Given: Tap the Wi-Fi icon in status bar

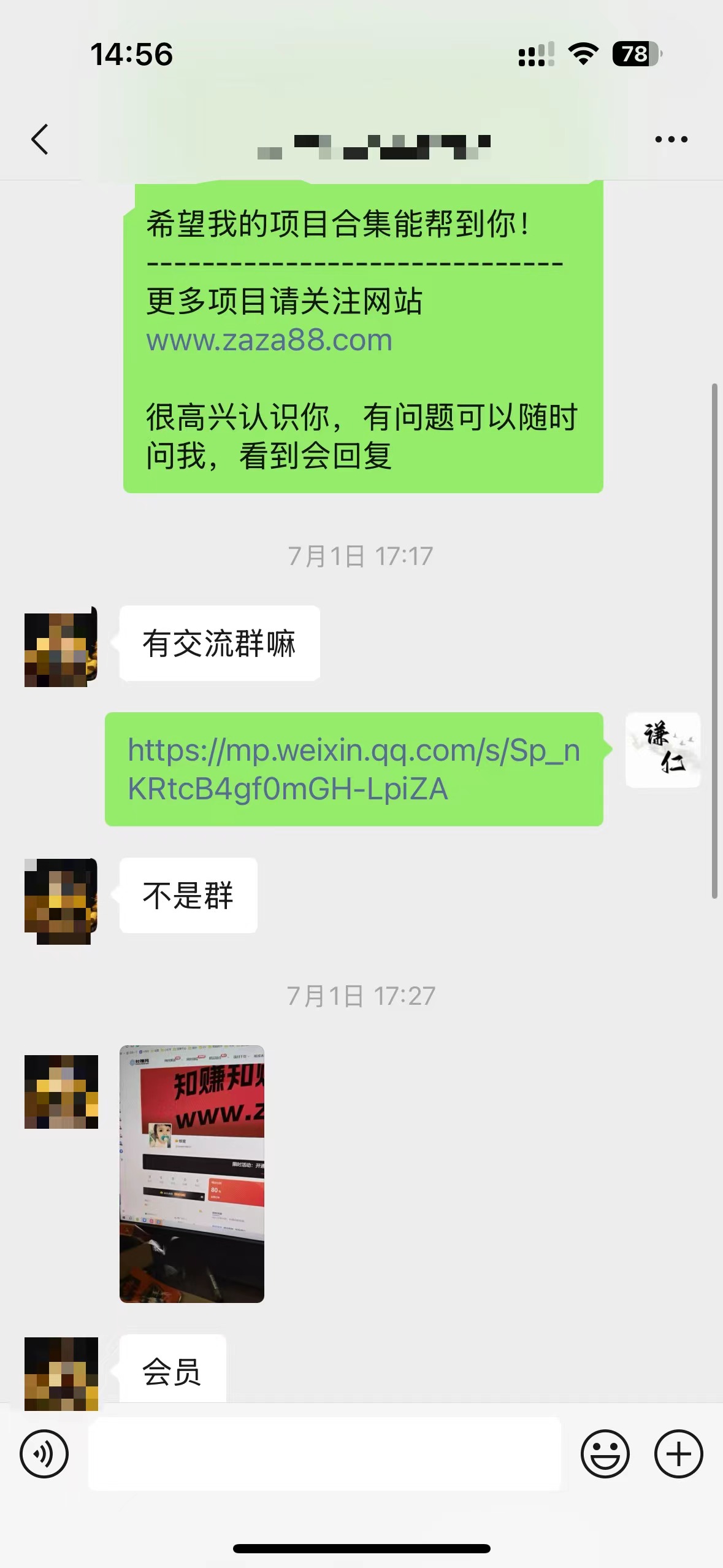Looking at the screenshot, I should [581, 55].
